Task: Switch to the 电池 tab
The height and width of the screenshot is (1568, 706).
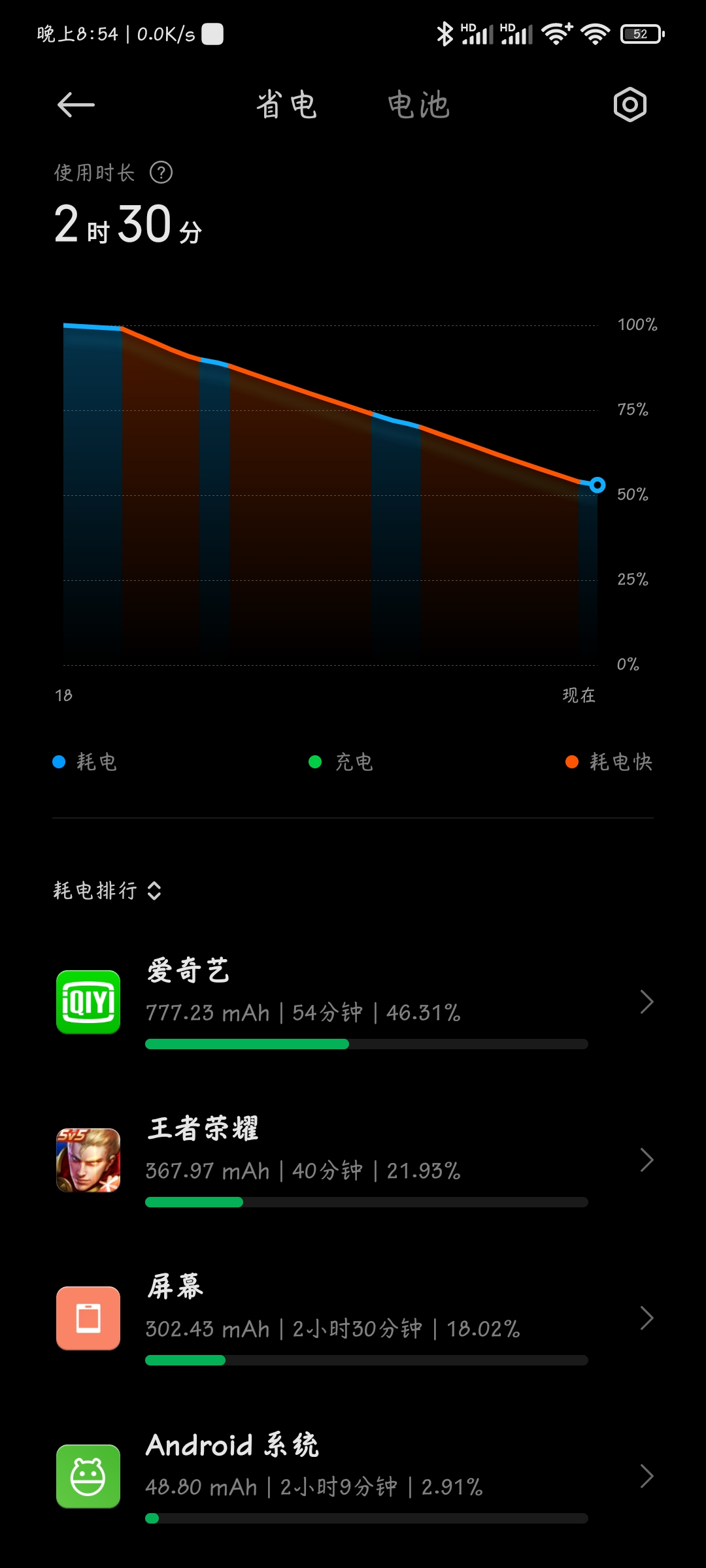Action: 418,105
